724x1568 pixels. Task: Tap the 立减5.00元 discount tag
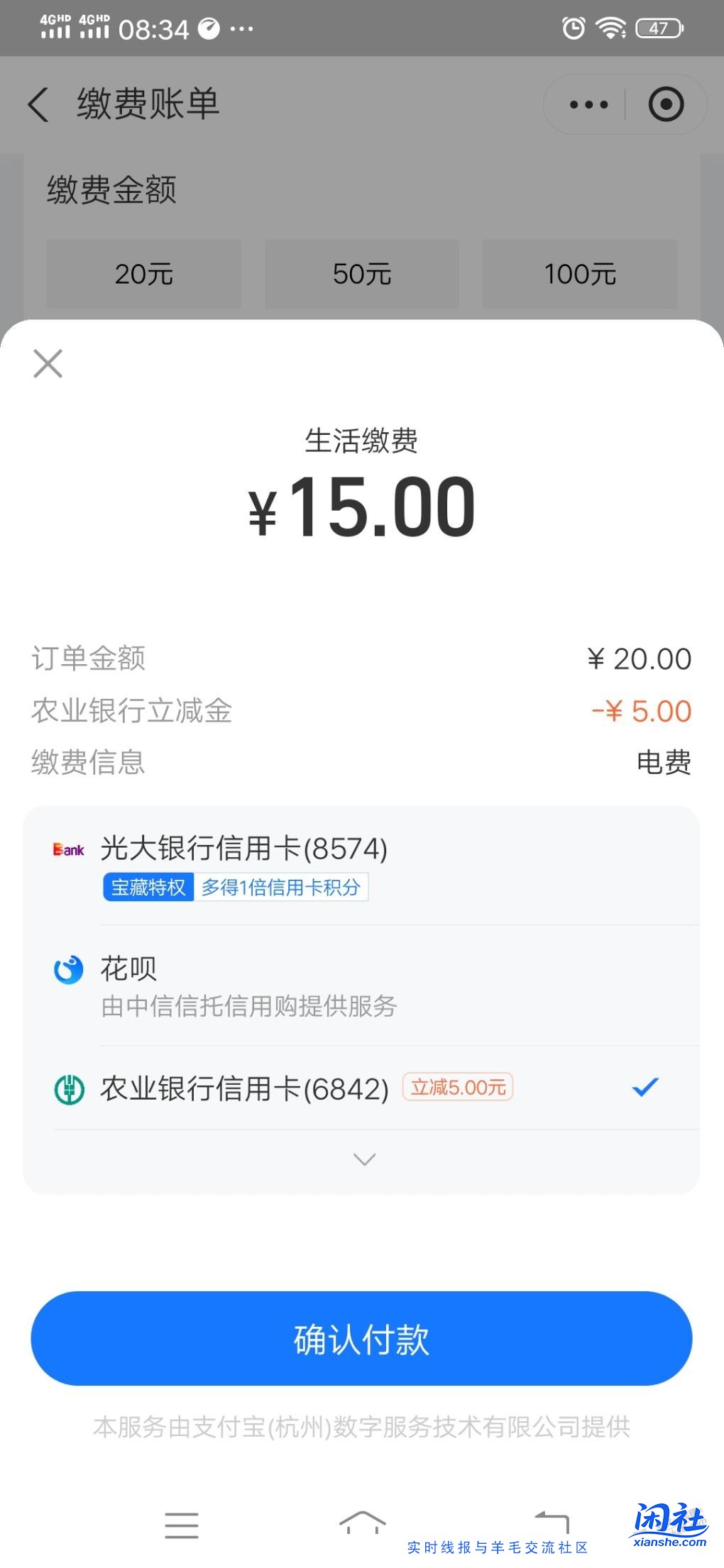(457, 1087)
